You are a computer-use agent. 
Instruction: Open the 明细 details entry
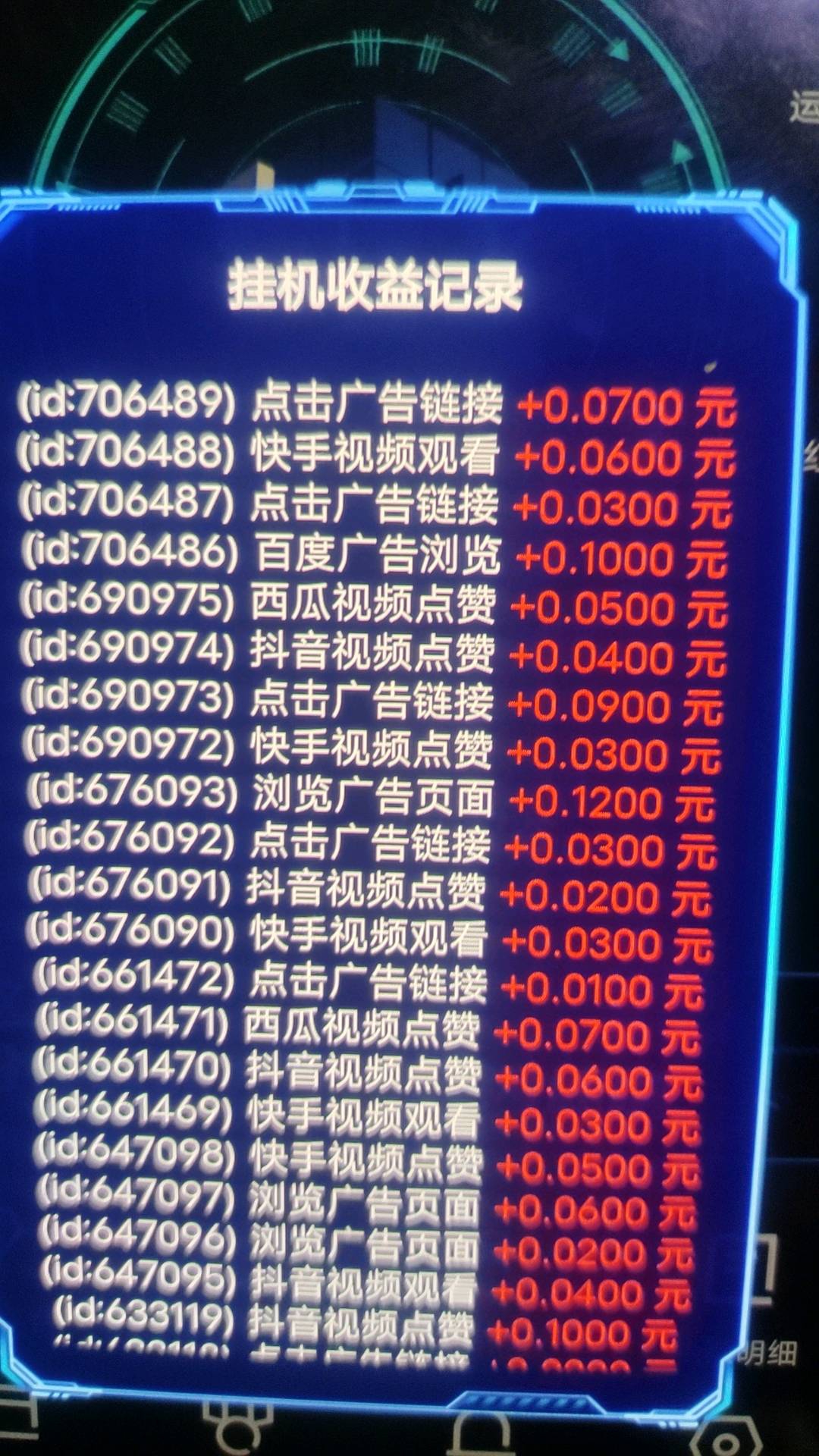768,1353
